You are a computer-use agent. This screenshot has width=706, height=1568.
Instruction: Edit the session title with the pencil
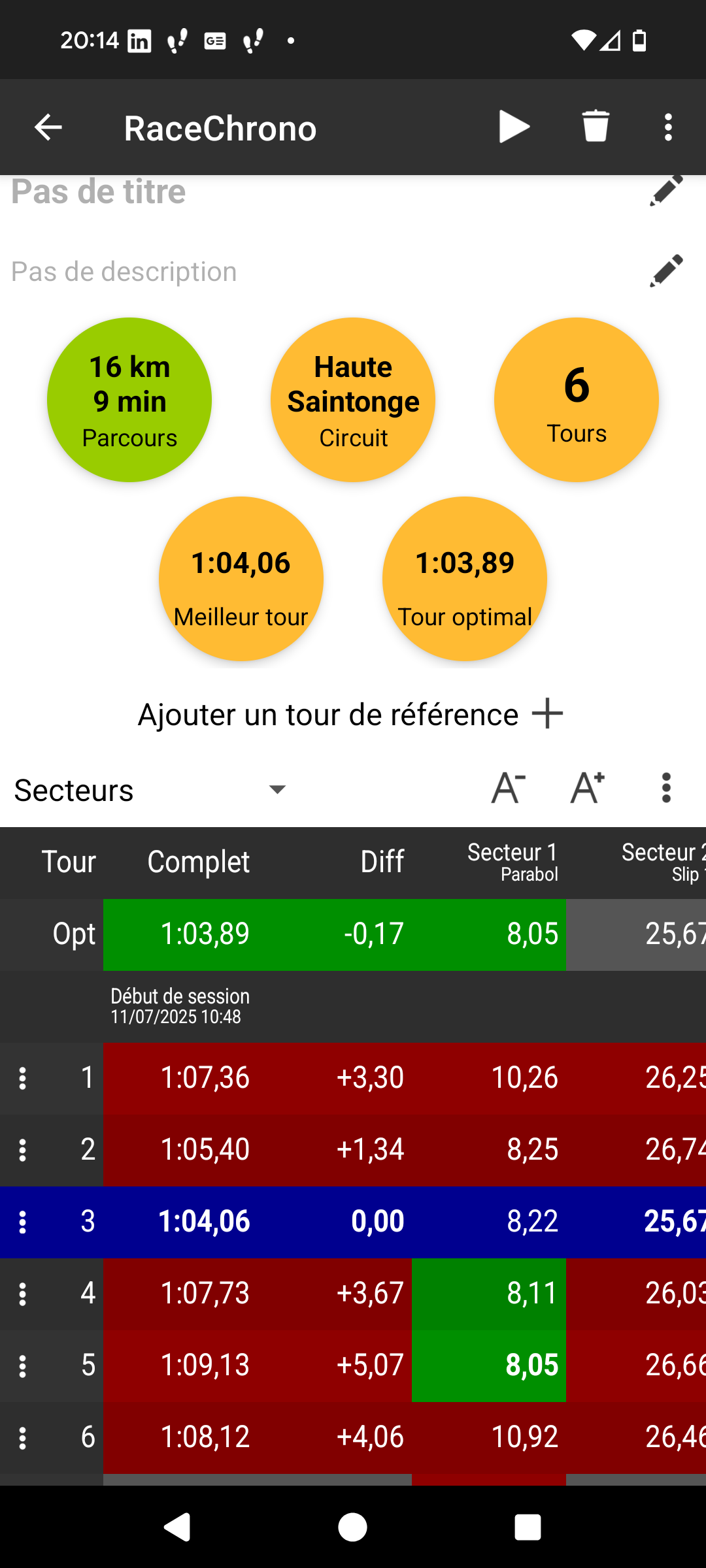click(666, 191)
